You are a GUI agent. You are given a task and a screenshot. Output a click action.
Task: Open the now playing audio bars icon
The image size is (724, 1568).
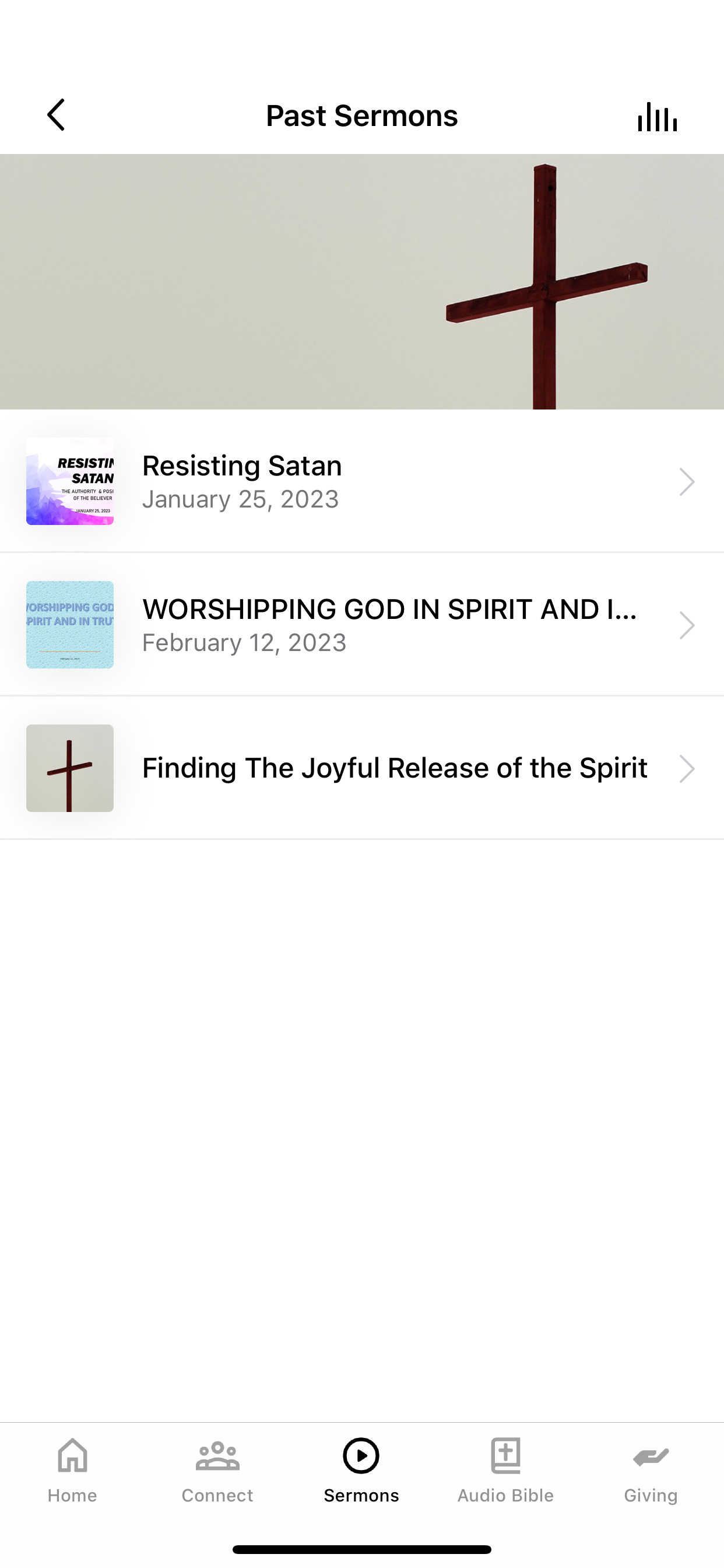(x=657, y=116)
